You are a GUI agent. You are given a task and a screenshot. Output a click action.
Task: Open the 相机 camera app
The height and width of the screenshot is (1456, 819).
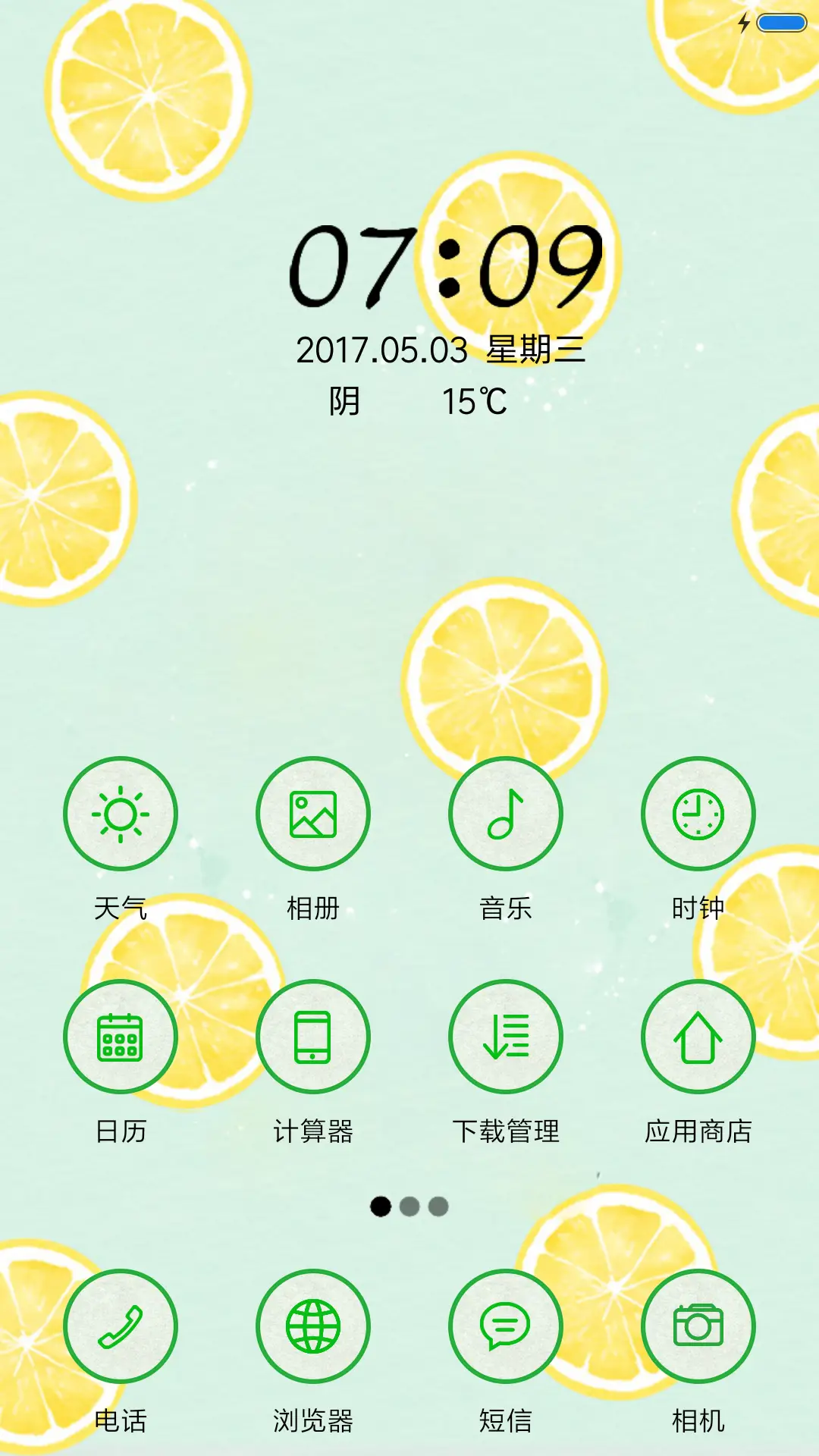point(698,1326)
